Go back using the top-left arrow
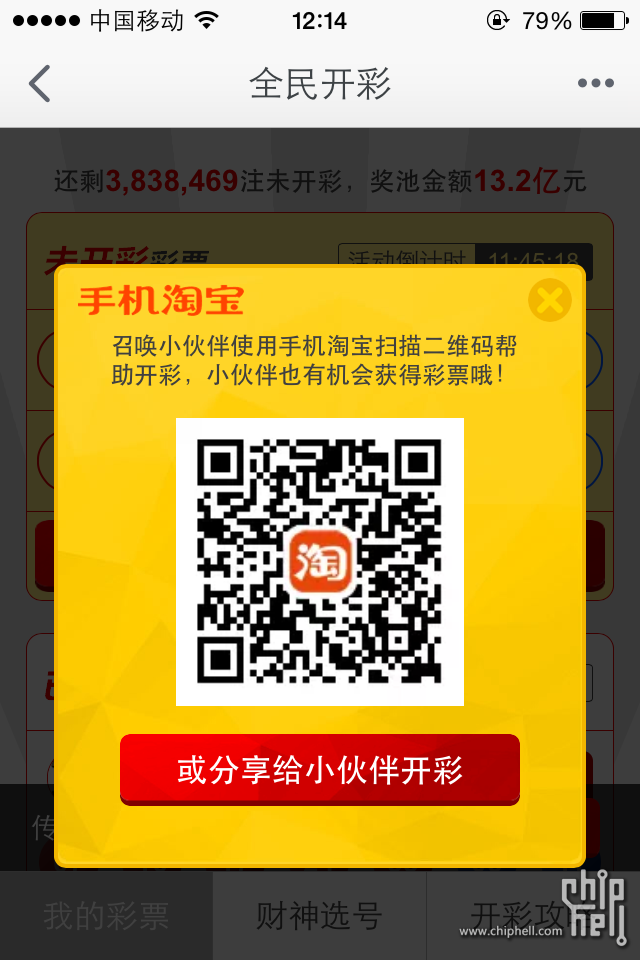This screenshot has width=640, height=960. (x=39, y=84)
